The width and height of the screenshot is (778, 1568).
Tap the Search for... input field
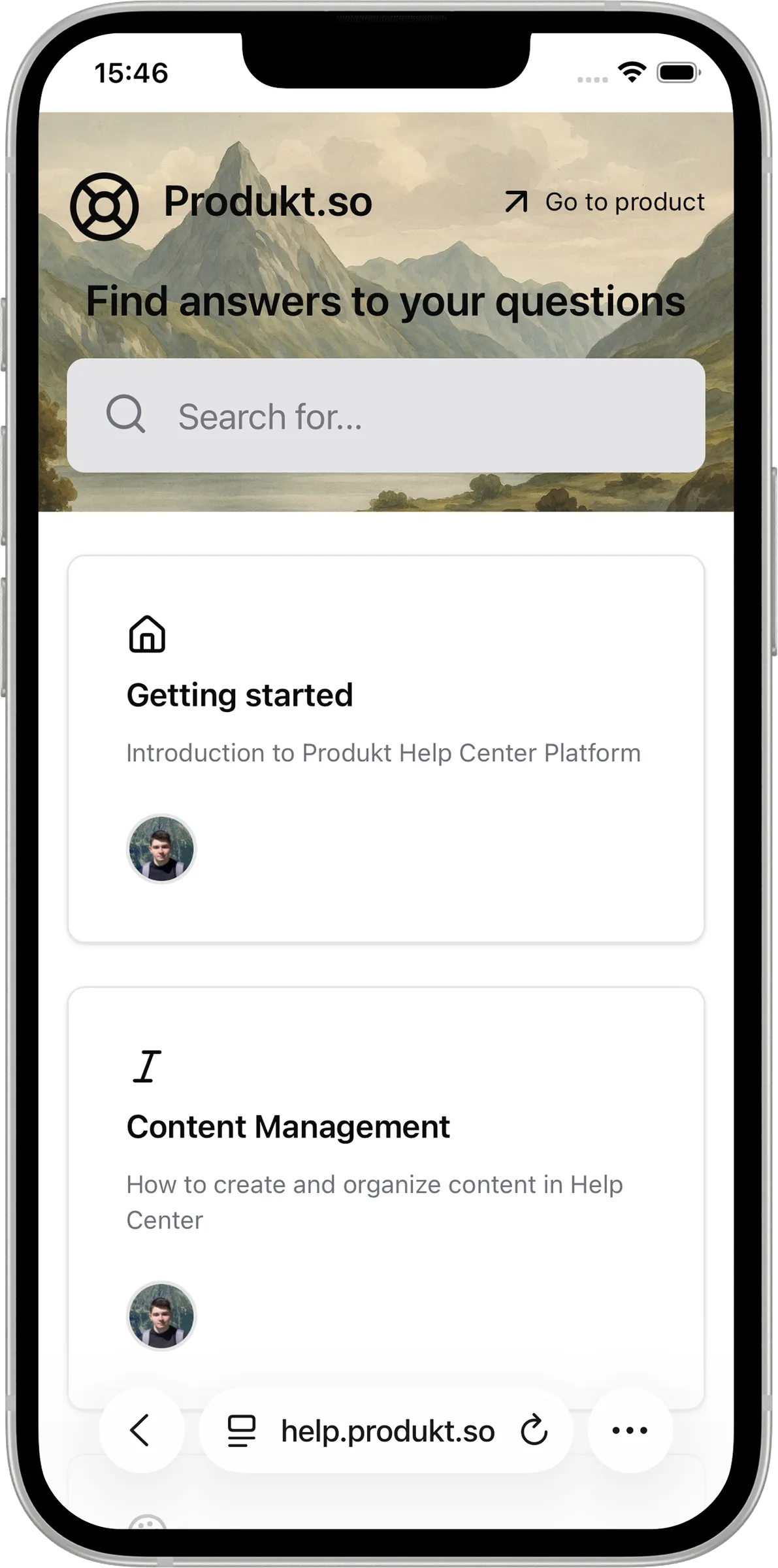pos(388,414)
